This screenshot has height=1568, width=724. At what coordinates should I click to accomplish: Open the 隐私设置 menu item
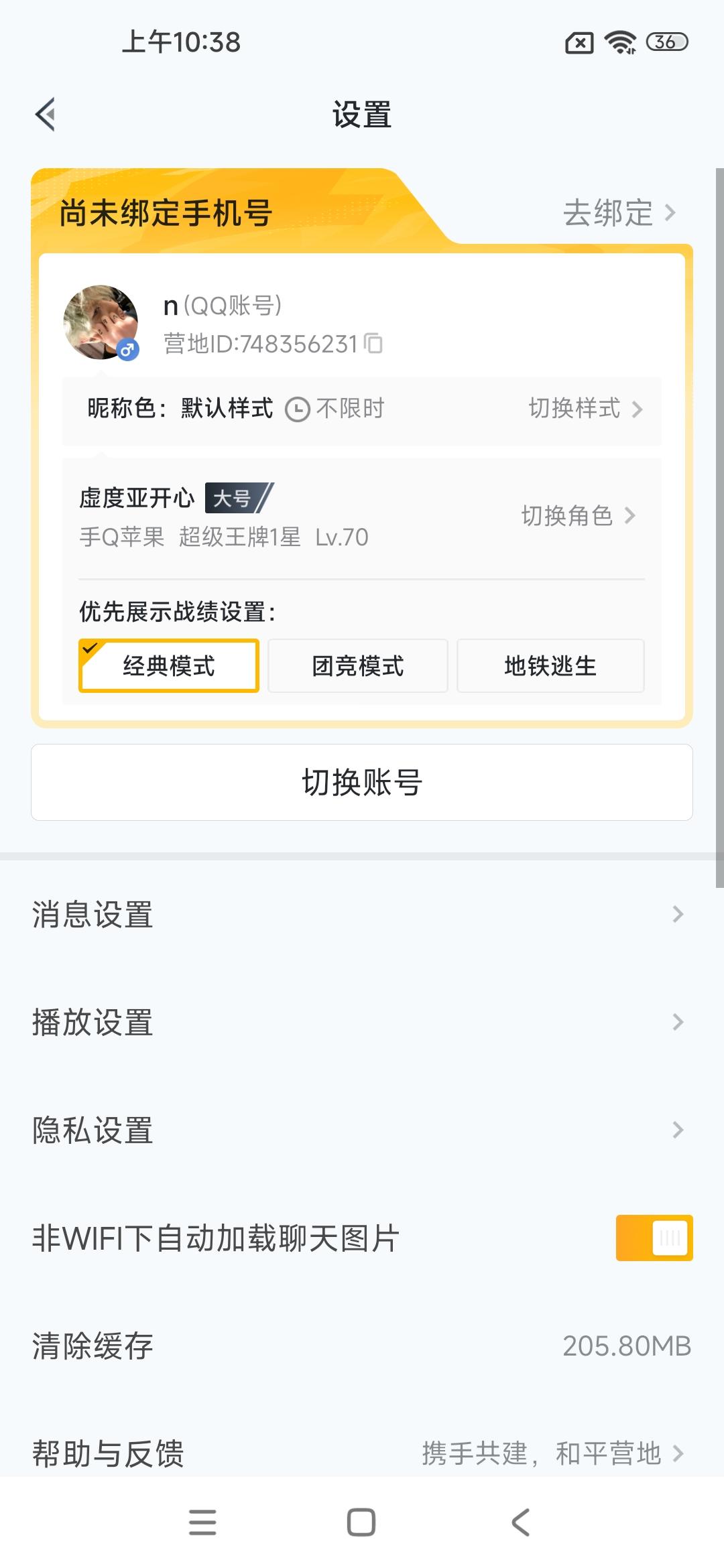tap(362, 1131)
